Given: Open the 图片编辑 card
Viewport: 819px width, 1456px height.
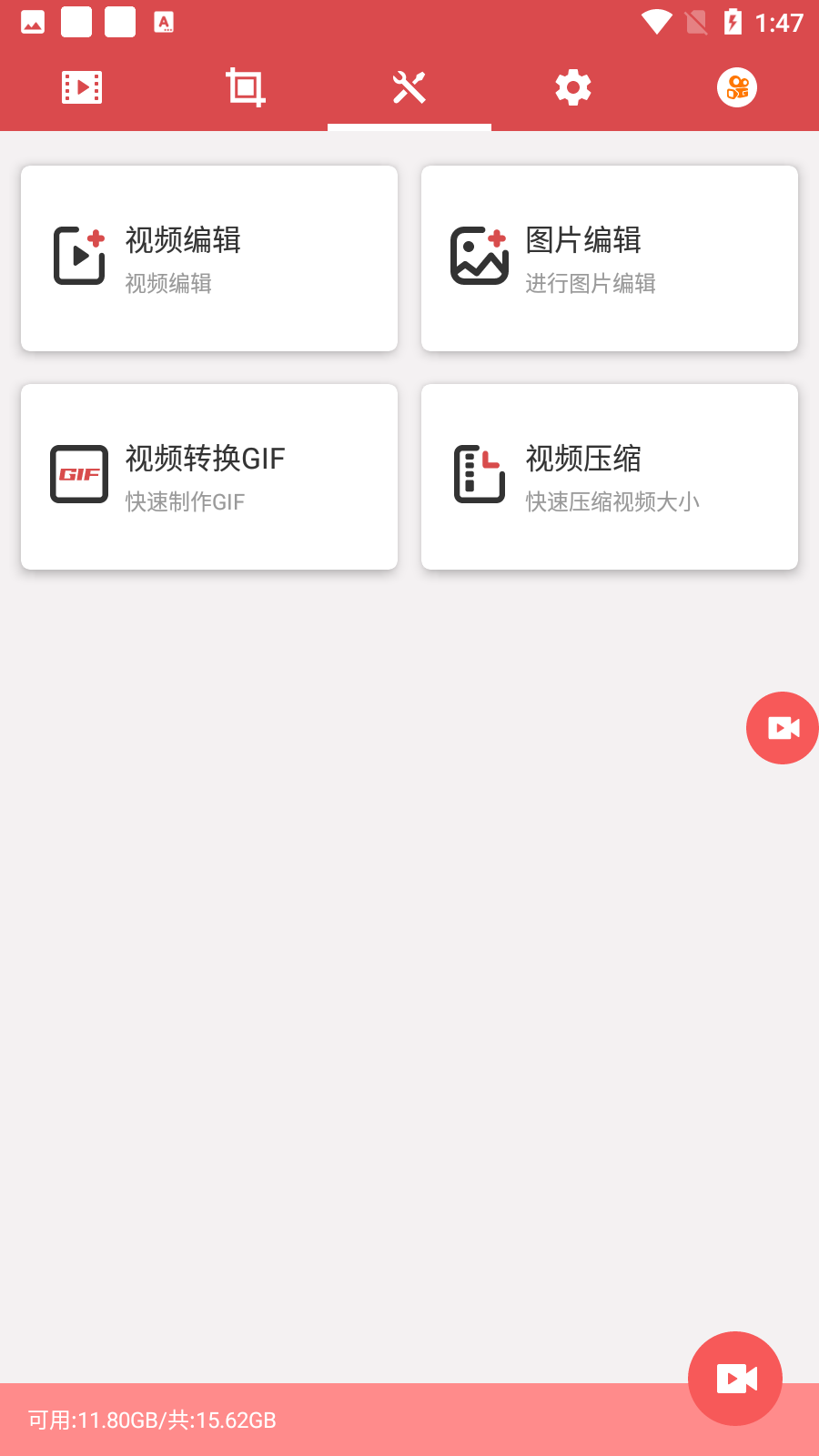Looking at the screenshot, I should click(610, 258).
